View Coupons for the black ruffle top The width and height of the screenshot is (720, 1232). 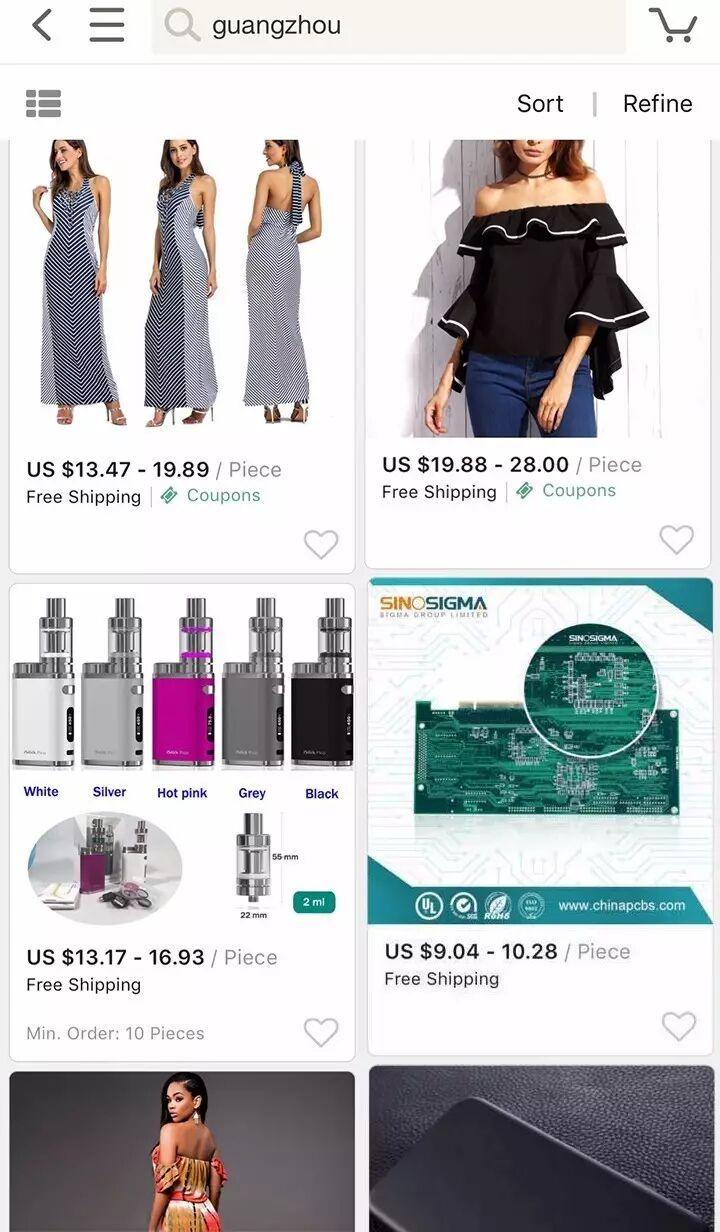567,491
